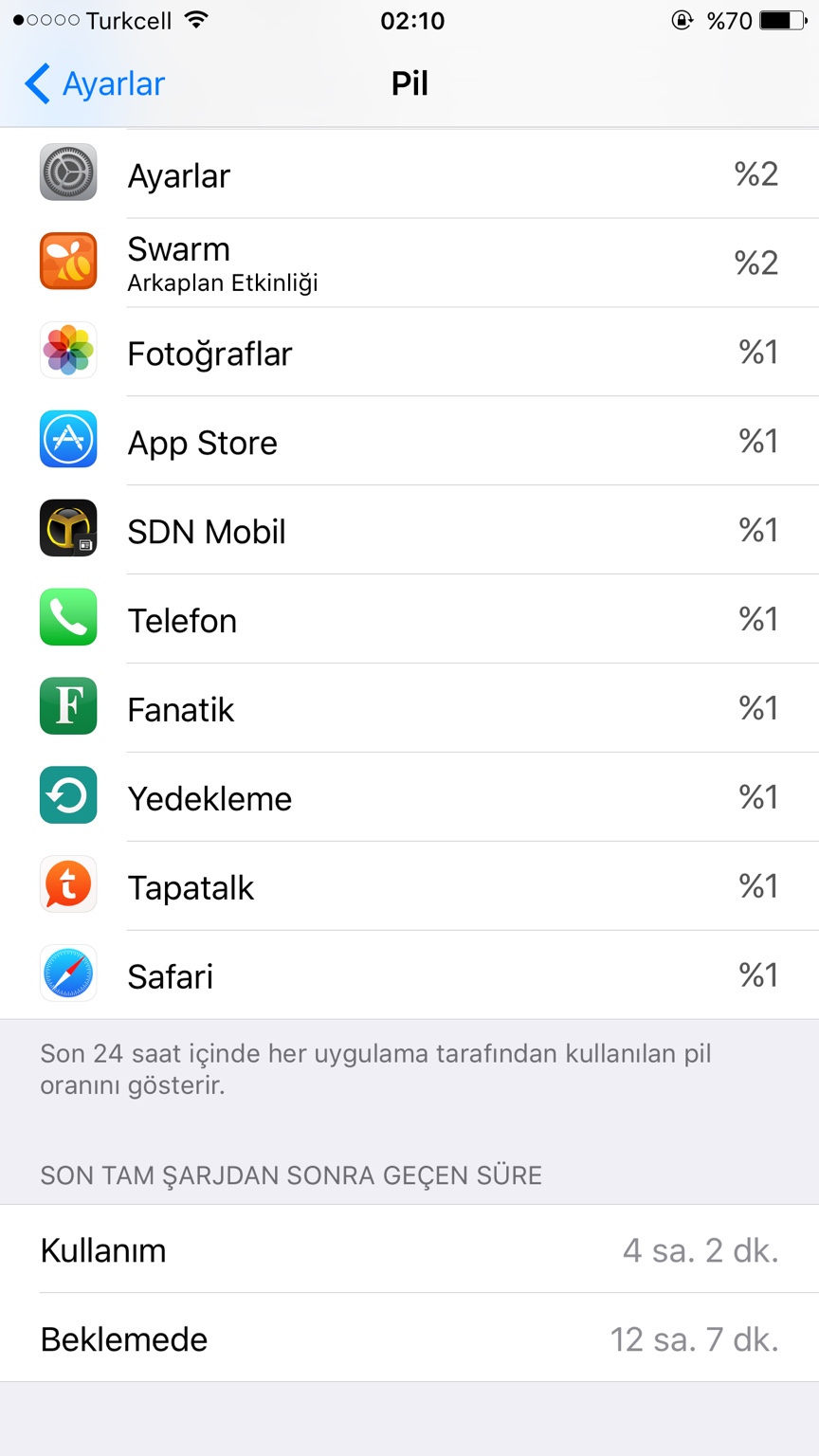Tap the Fotoğraflar battery usage row
Viewport: 819px width, 1456px height.
(x=409, y=353)
